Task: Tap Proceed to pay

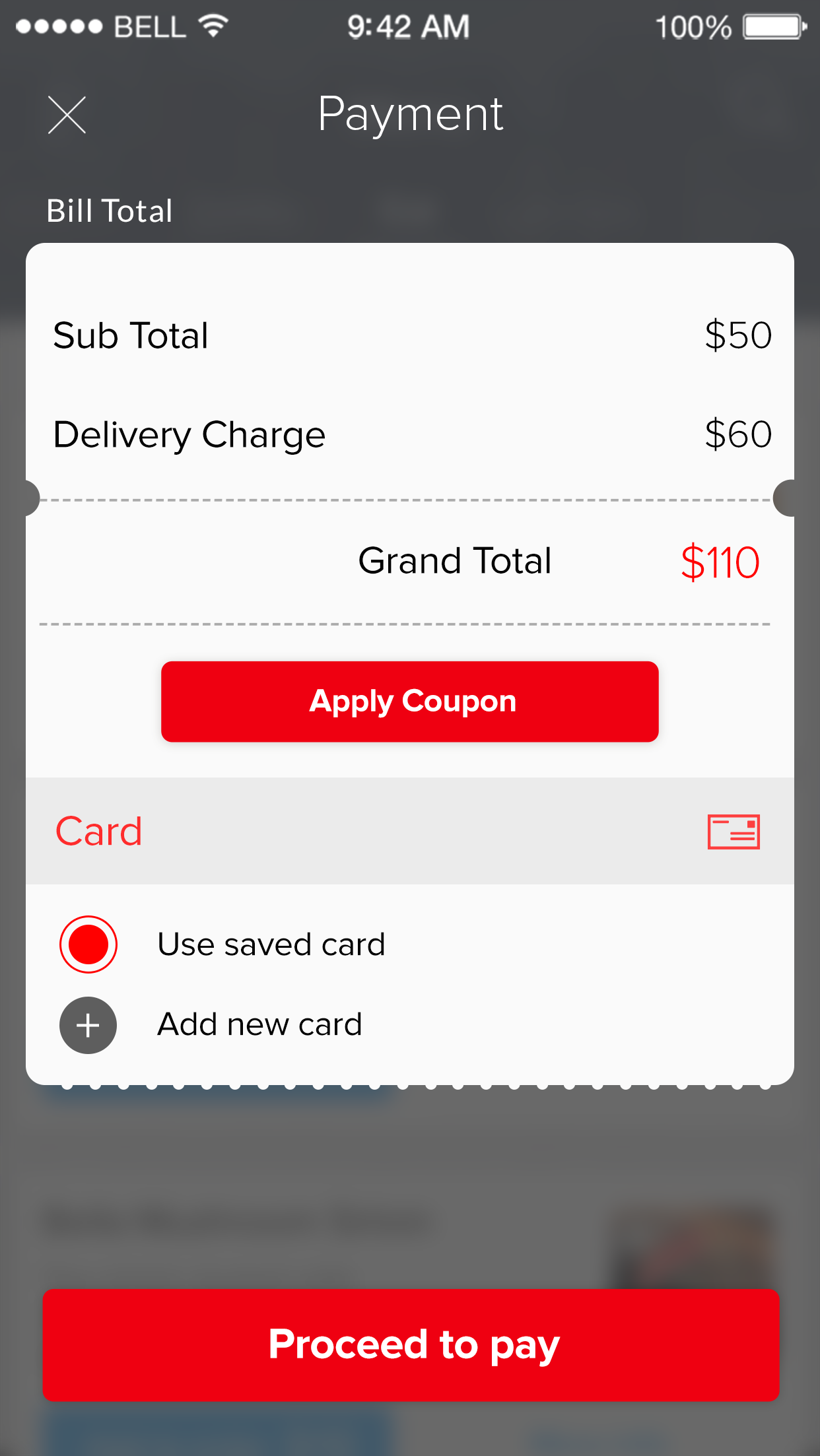Action: click(411, 1345)
